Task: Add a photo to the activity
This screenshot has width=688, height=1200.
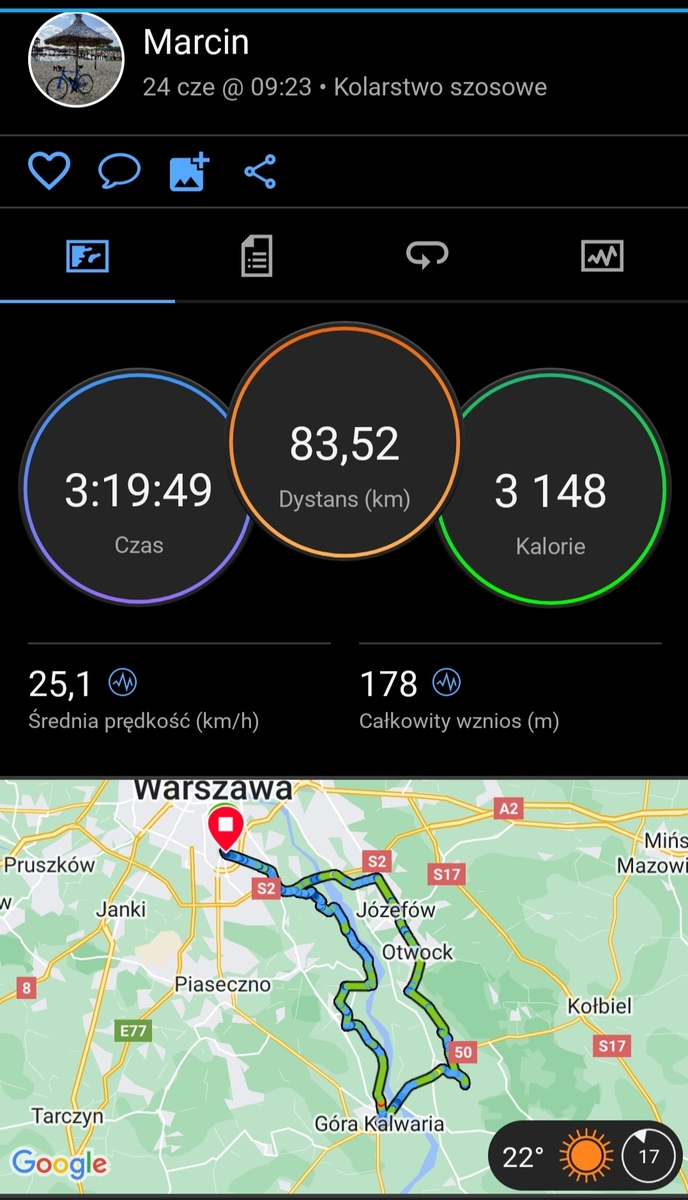Action: [x=189, y=172]
